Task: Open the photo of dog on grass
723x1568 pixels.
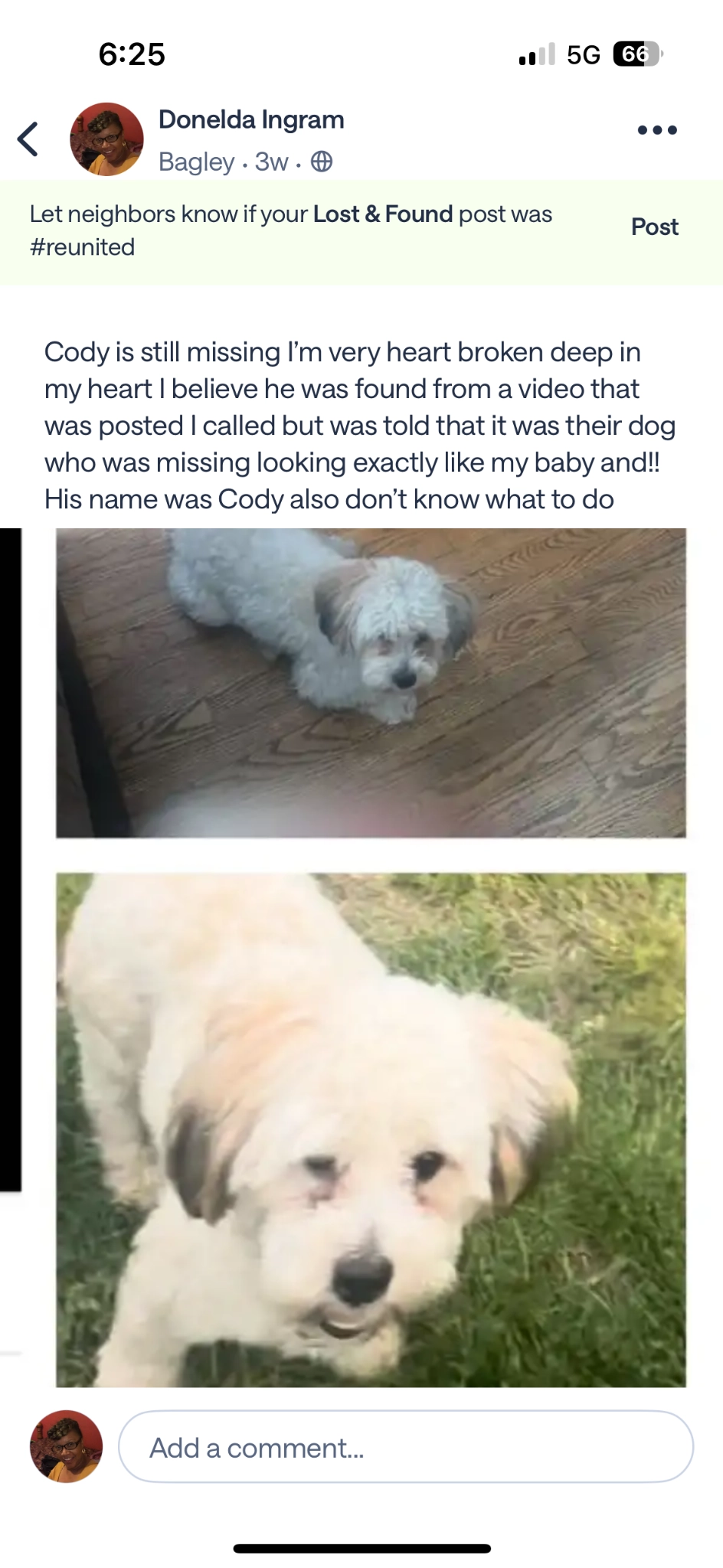Action: [371, 1129]
